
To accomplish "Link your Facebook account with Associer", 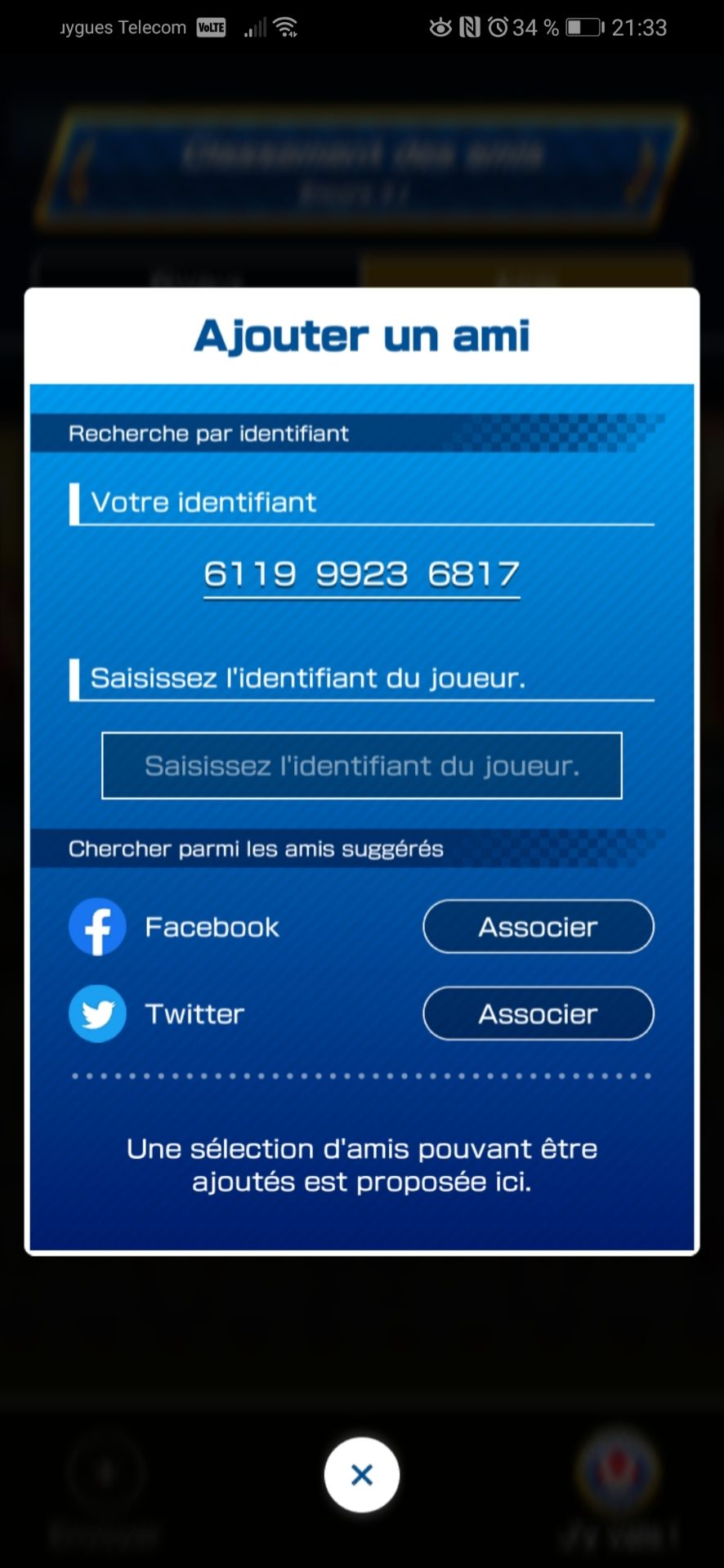I will (x=538, y=927).
